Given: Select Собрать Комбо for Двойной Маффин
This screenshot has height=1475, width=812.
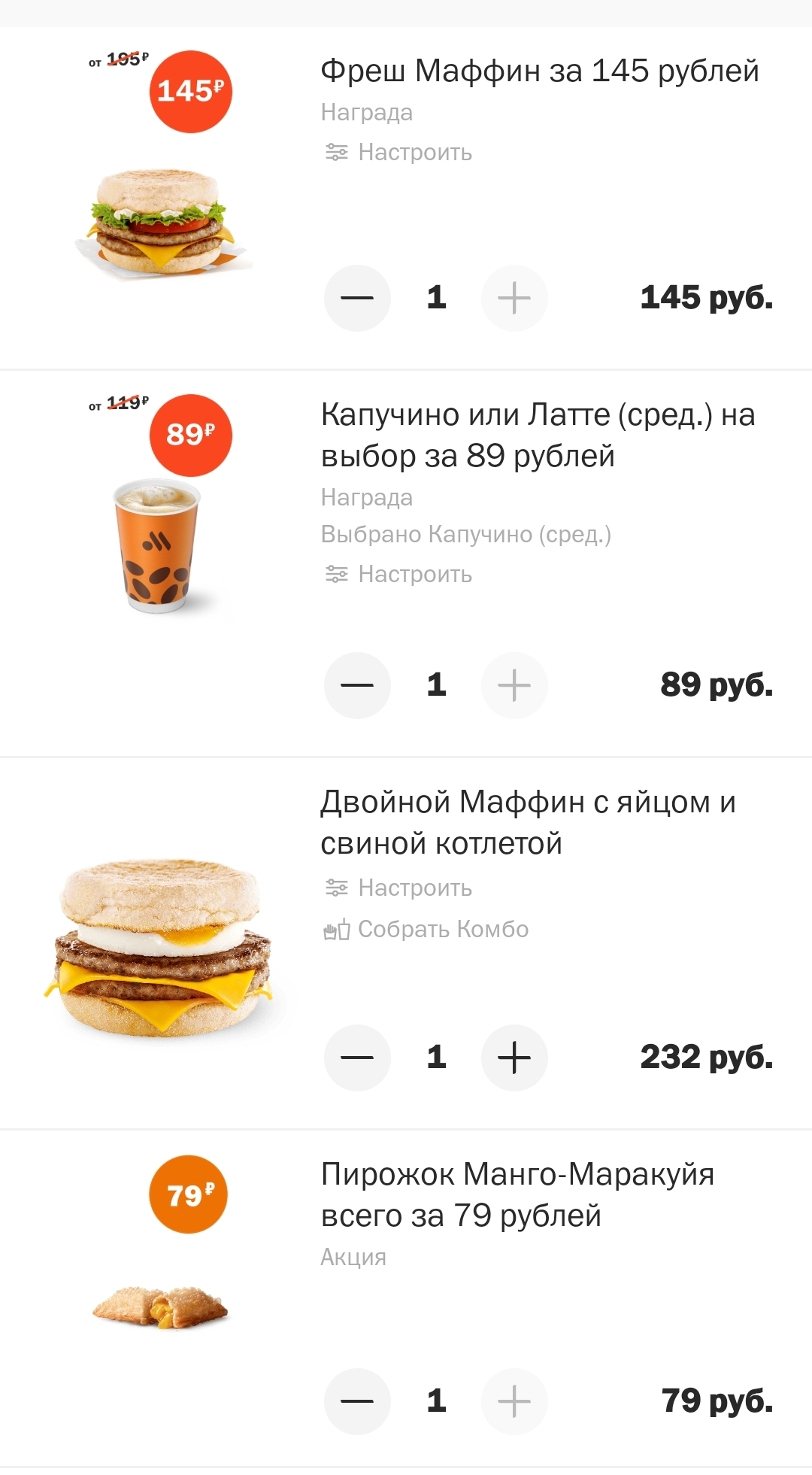Looking at the screenshot, I should tap(426, 930).
